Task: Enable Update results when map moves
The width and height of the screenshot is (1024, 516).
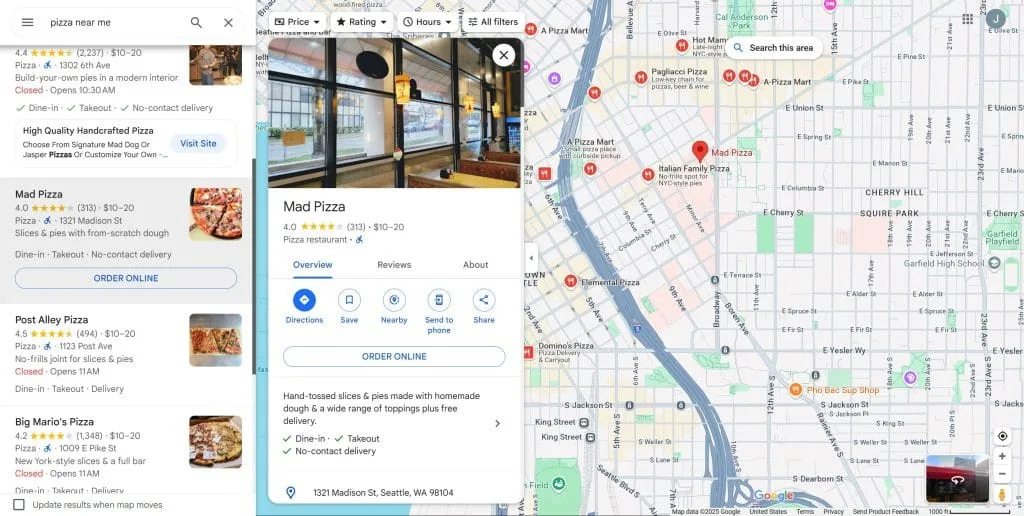Action: [19, 505]
